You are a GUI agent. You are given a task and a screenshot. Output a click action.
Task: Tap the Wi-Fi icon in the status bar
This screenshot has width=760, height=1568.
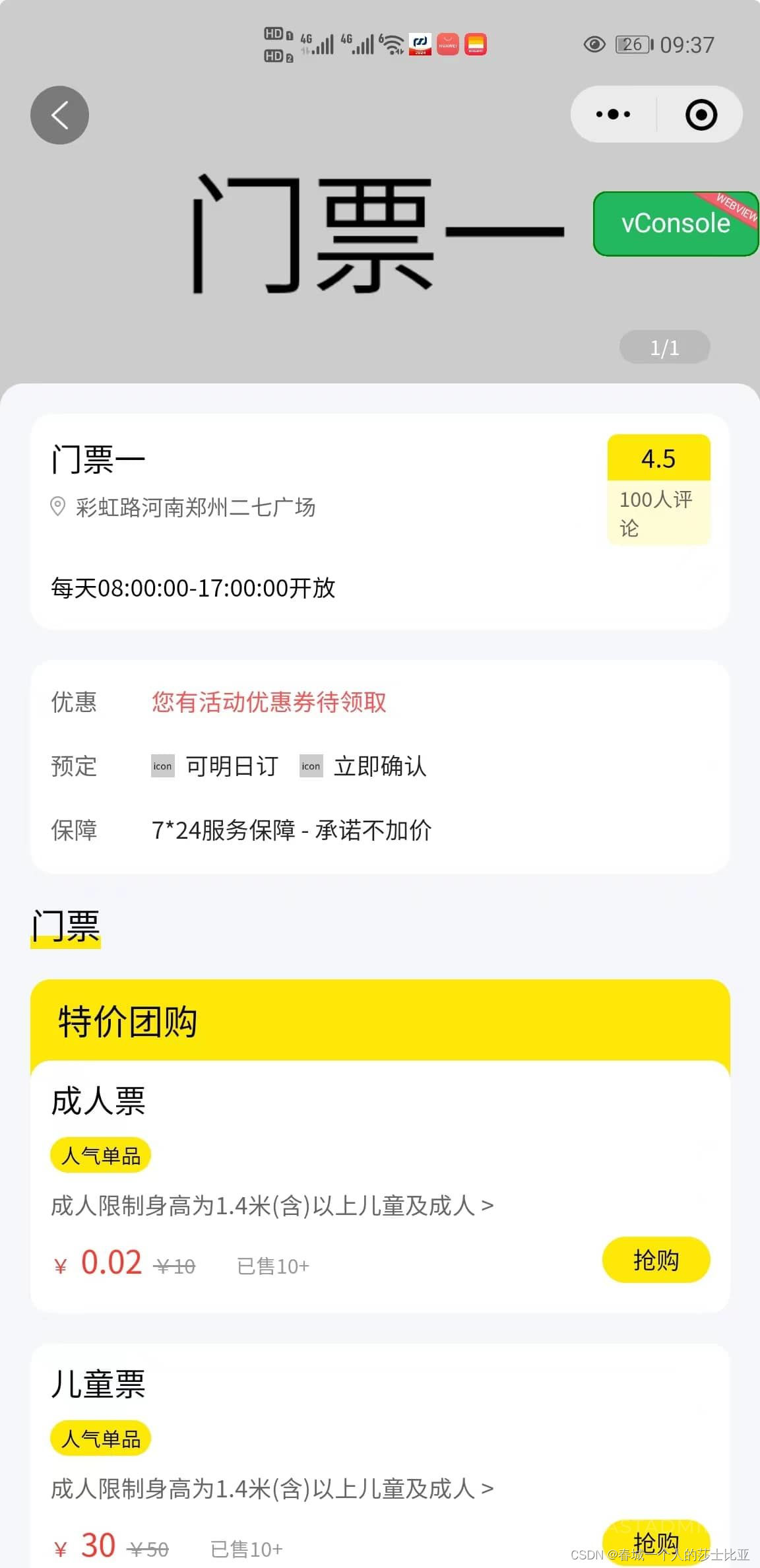tap(391, 44)
